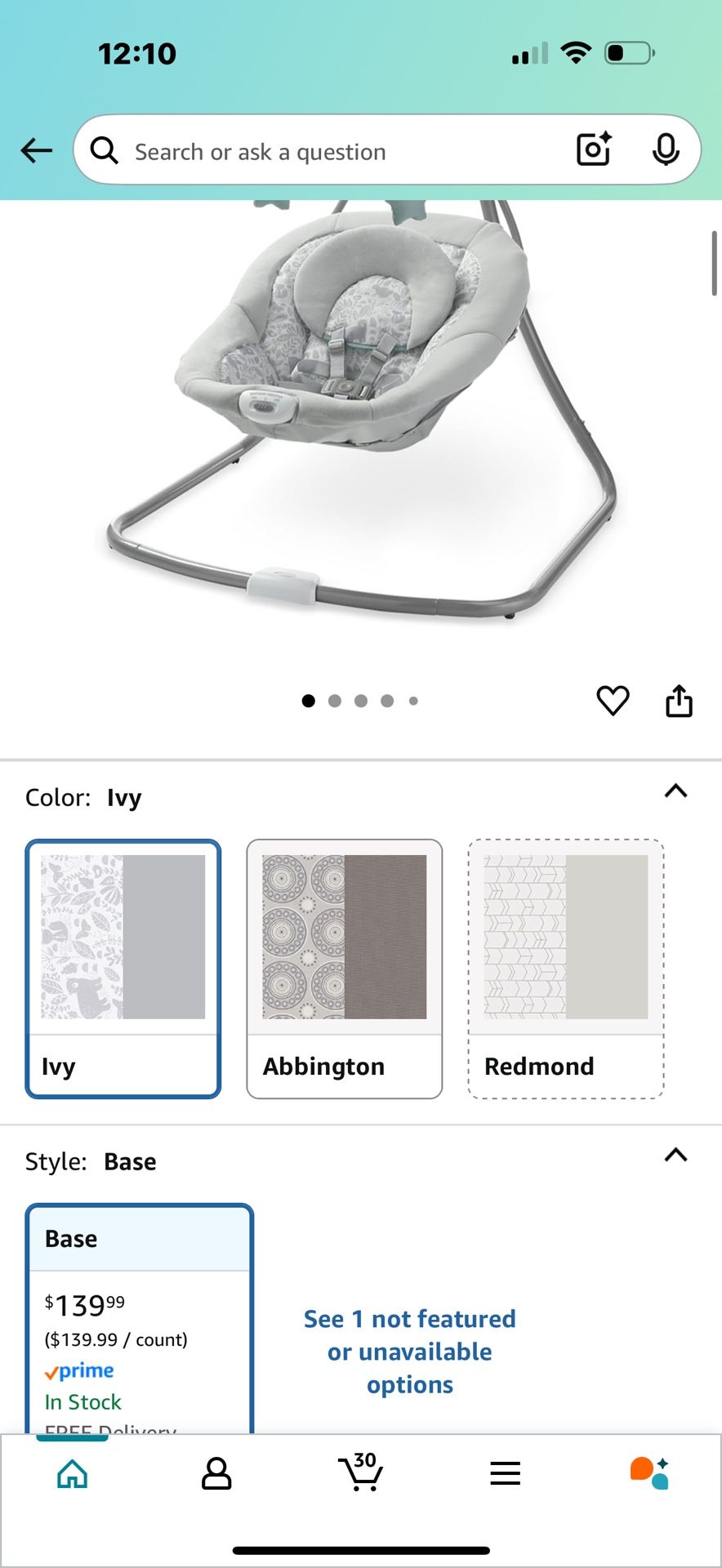Tap the search or ask a question field
722x1568 pixels.
[327, 151]
